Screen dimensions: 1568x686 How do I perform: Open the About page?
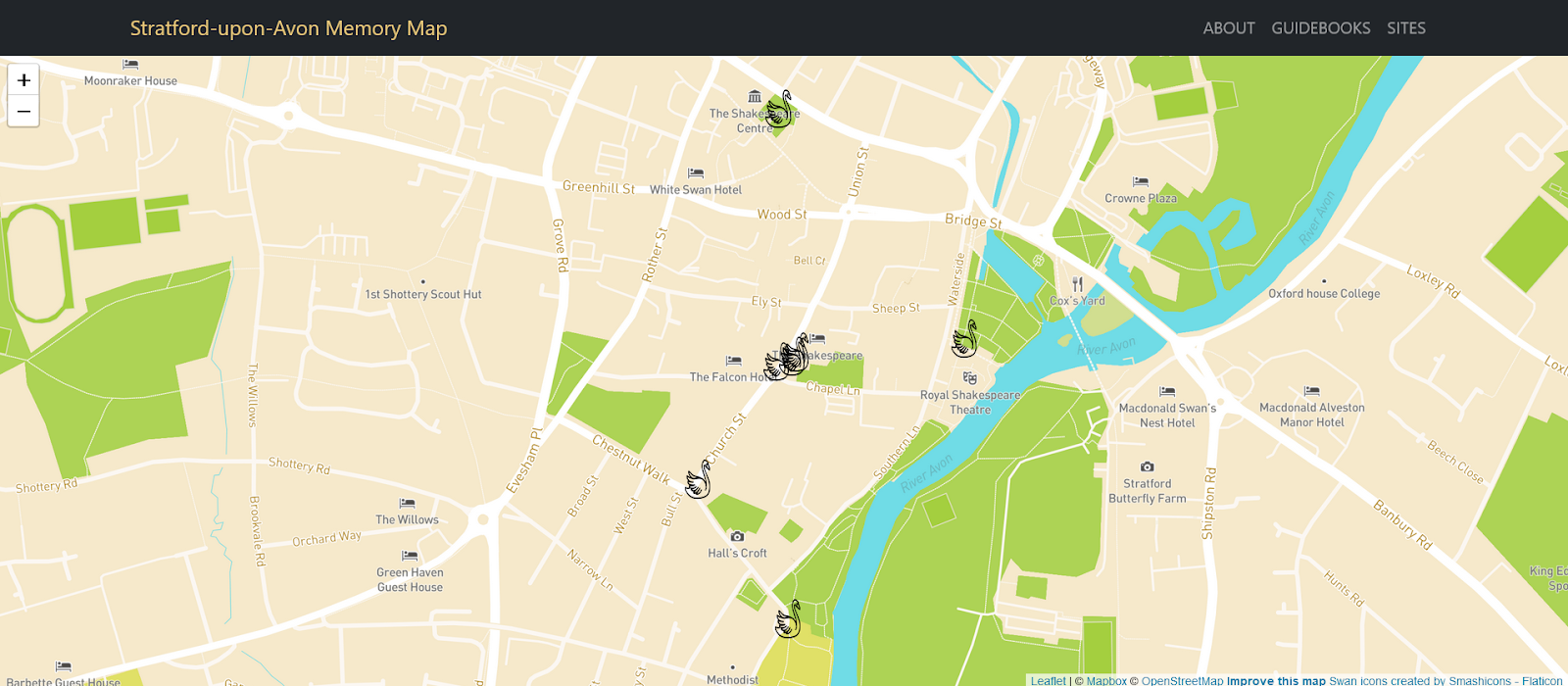(x=1228, y=28)
